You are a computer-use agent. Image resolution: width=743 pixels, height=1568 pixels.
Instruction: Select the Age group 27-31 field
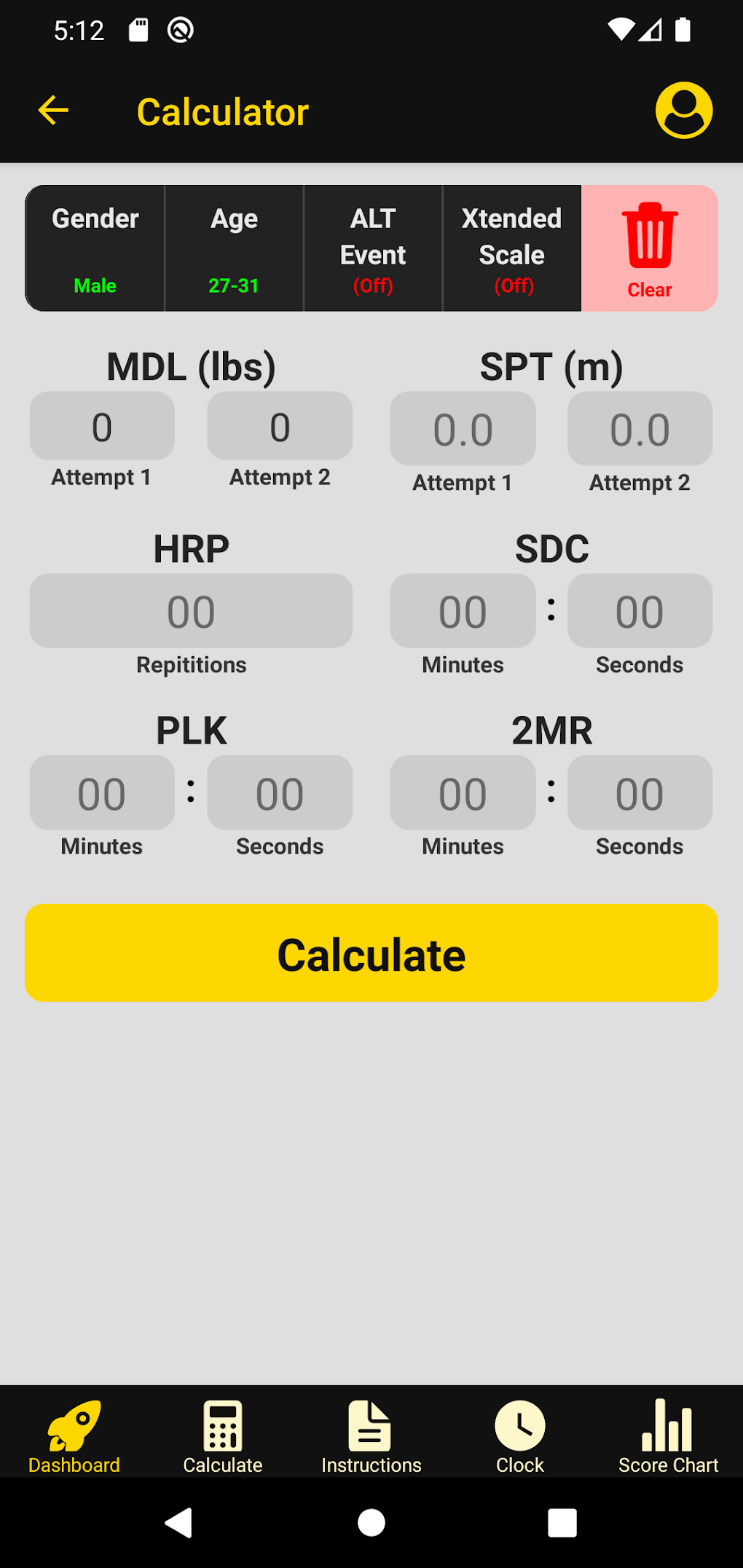[234, 248]
